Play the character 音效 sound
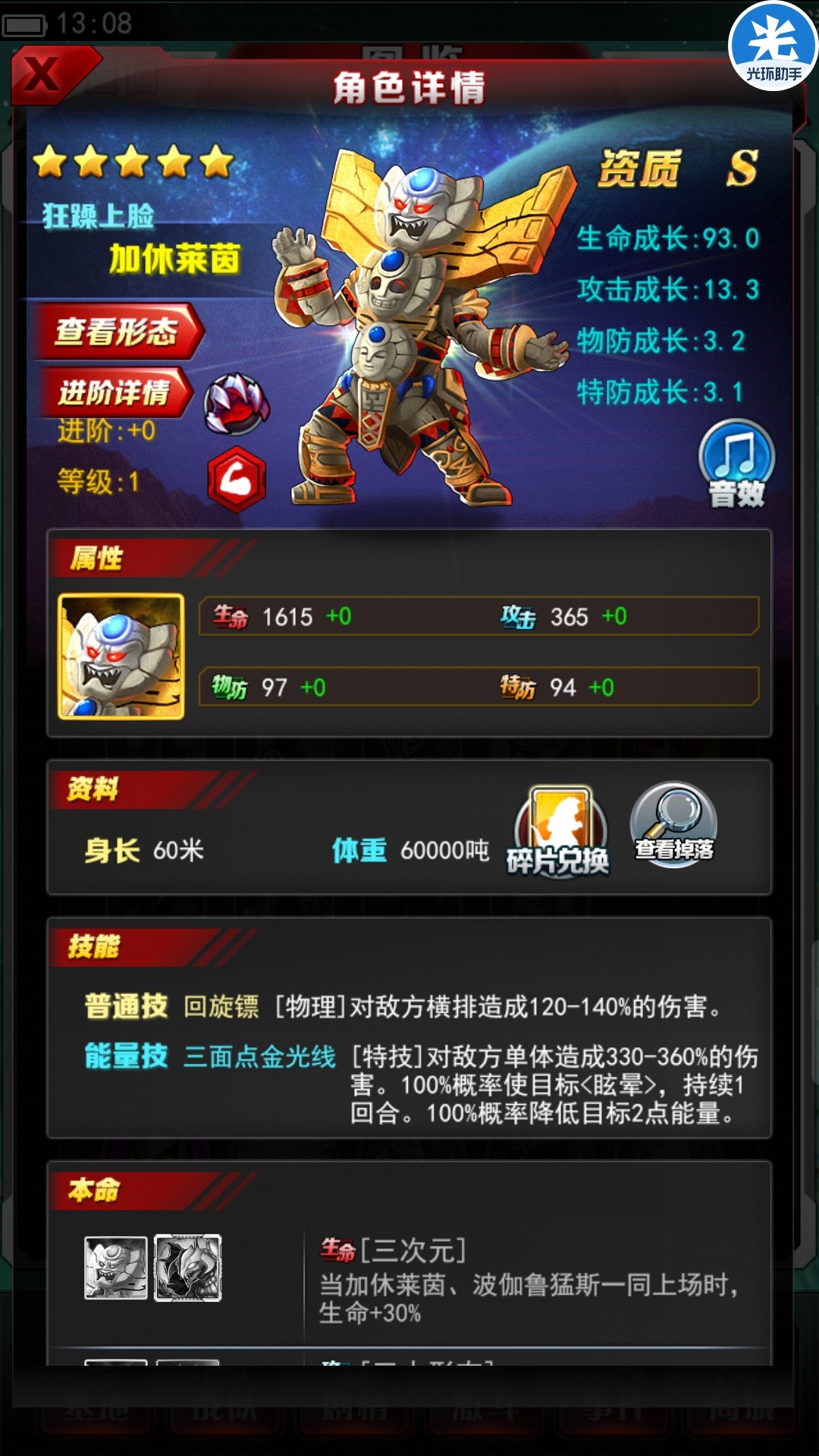This screenshot has height=1456, width=819. point(736,463)
